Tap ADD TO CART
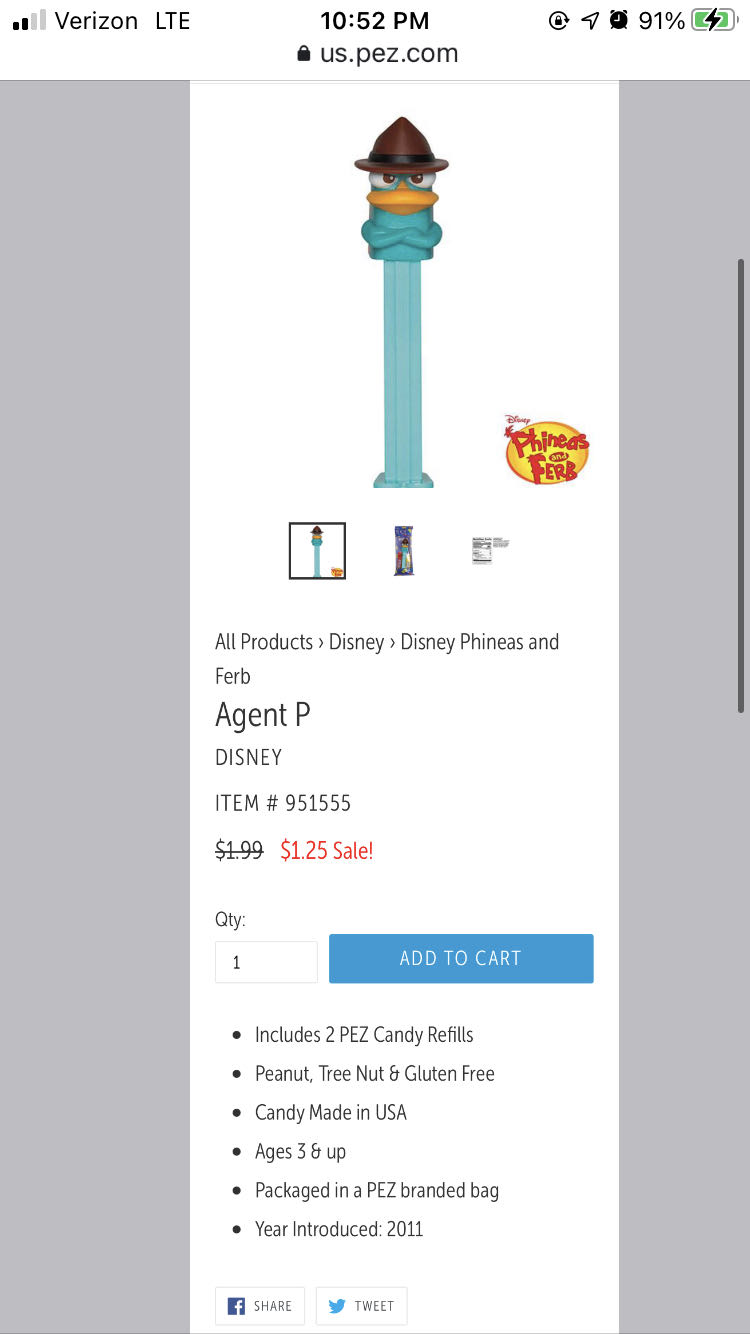 (x=461, y=958)
